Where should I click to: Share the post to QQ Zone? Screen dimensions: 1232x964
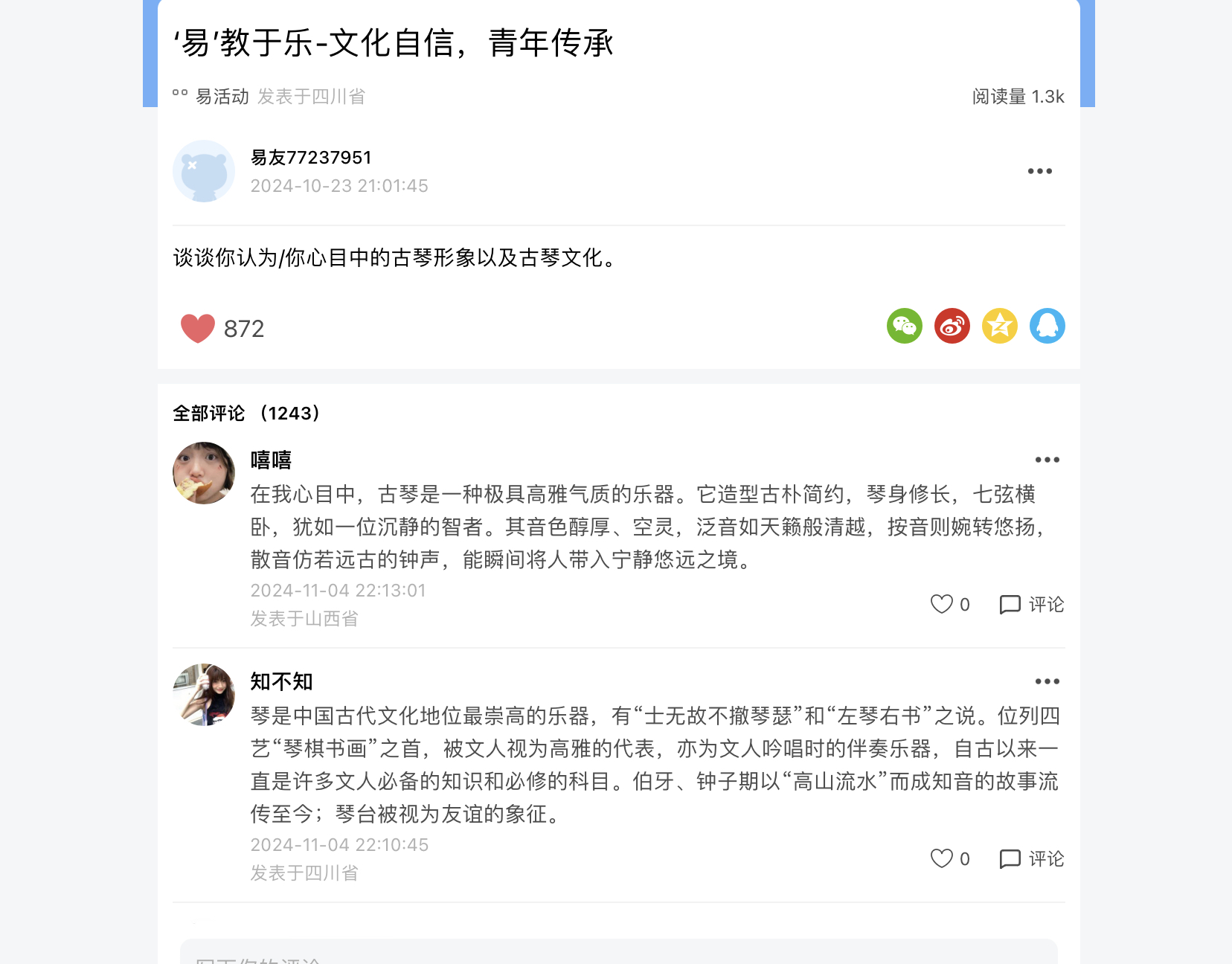pos(999,326)
